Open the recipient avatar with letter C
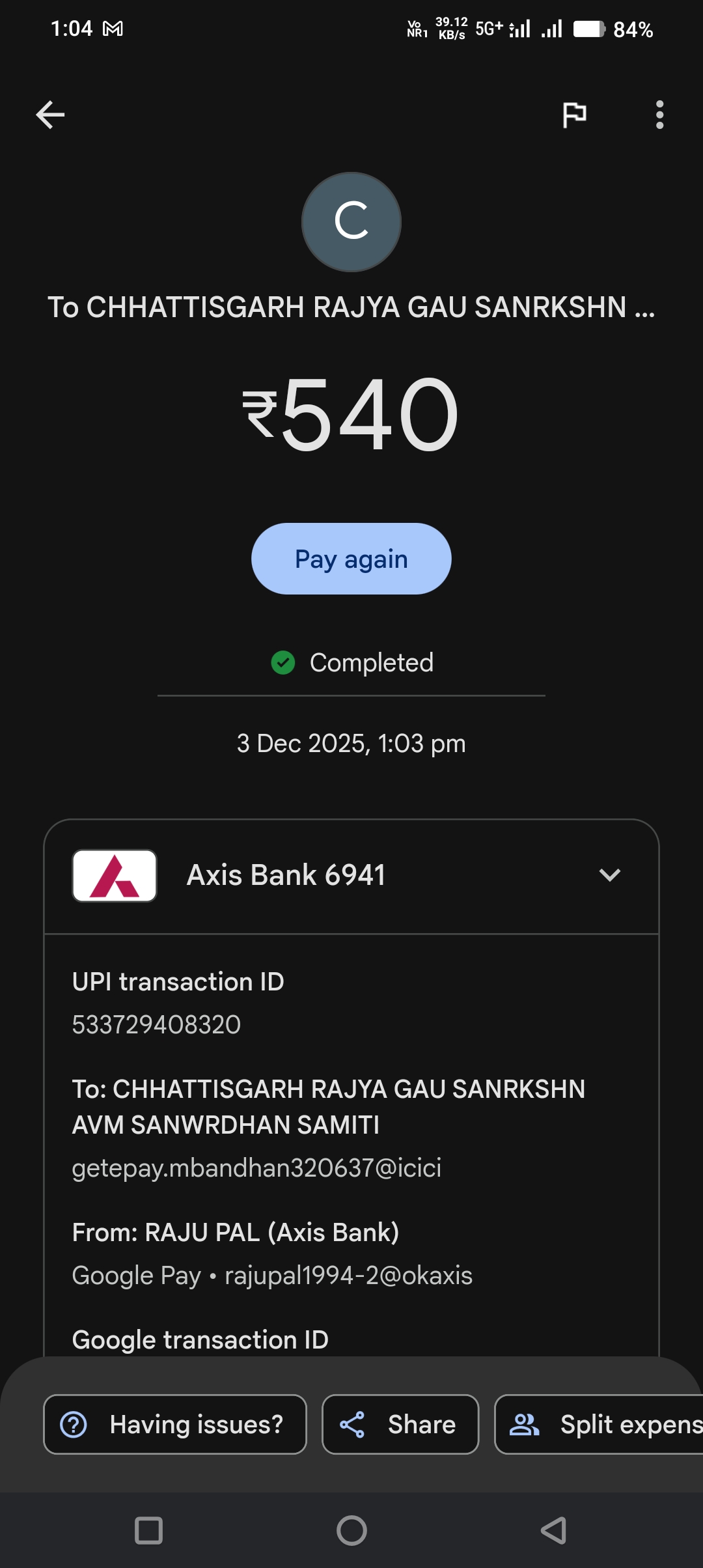The image size is (703, 1568). pos(351,222)
